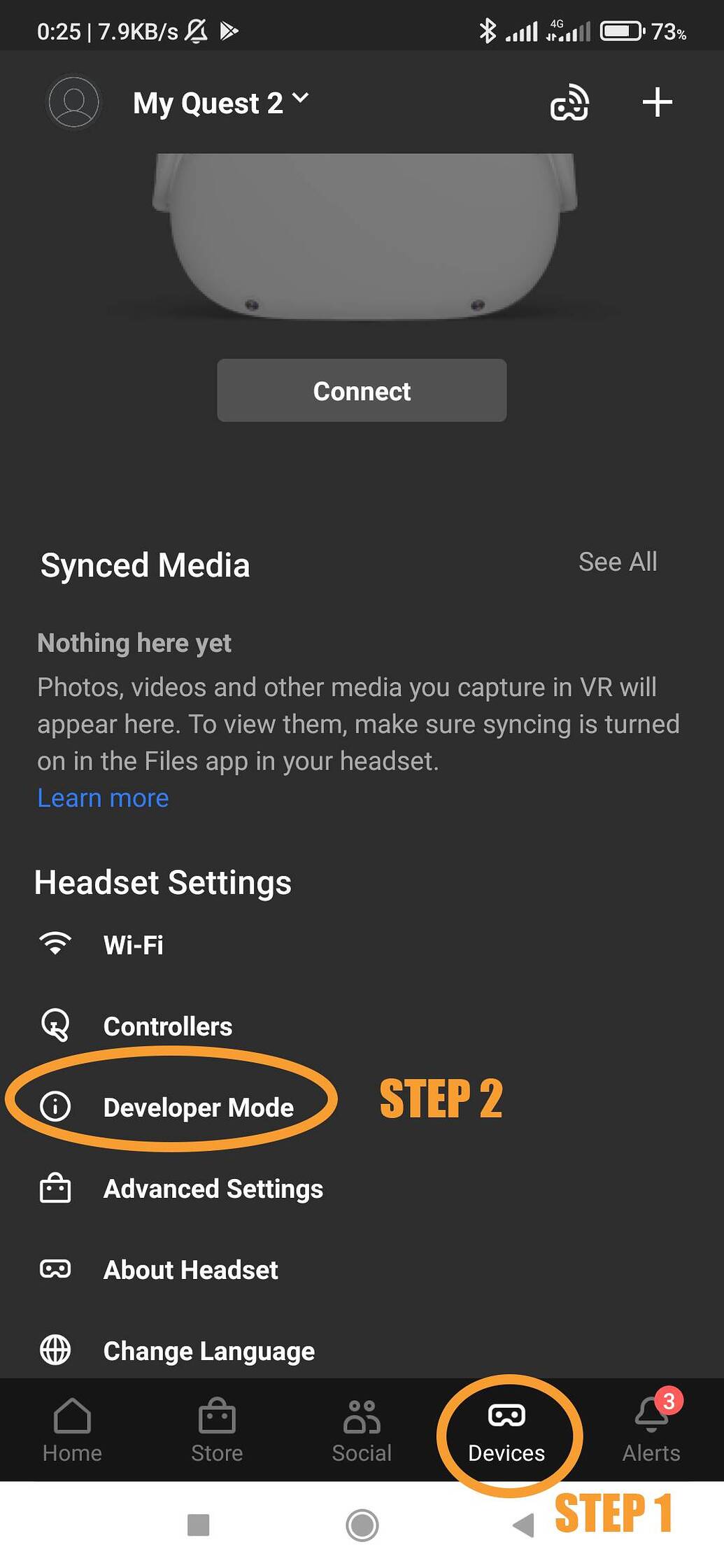The image size is (724, 1568).
Task: Open the My Quest 2 device selector
Action: point(206,102)
